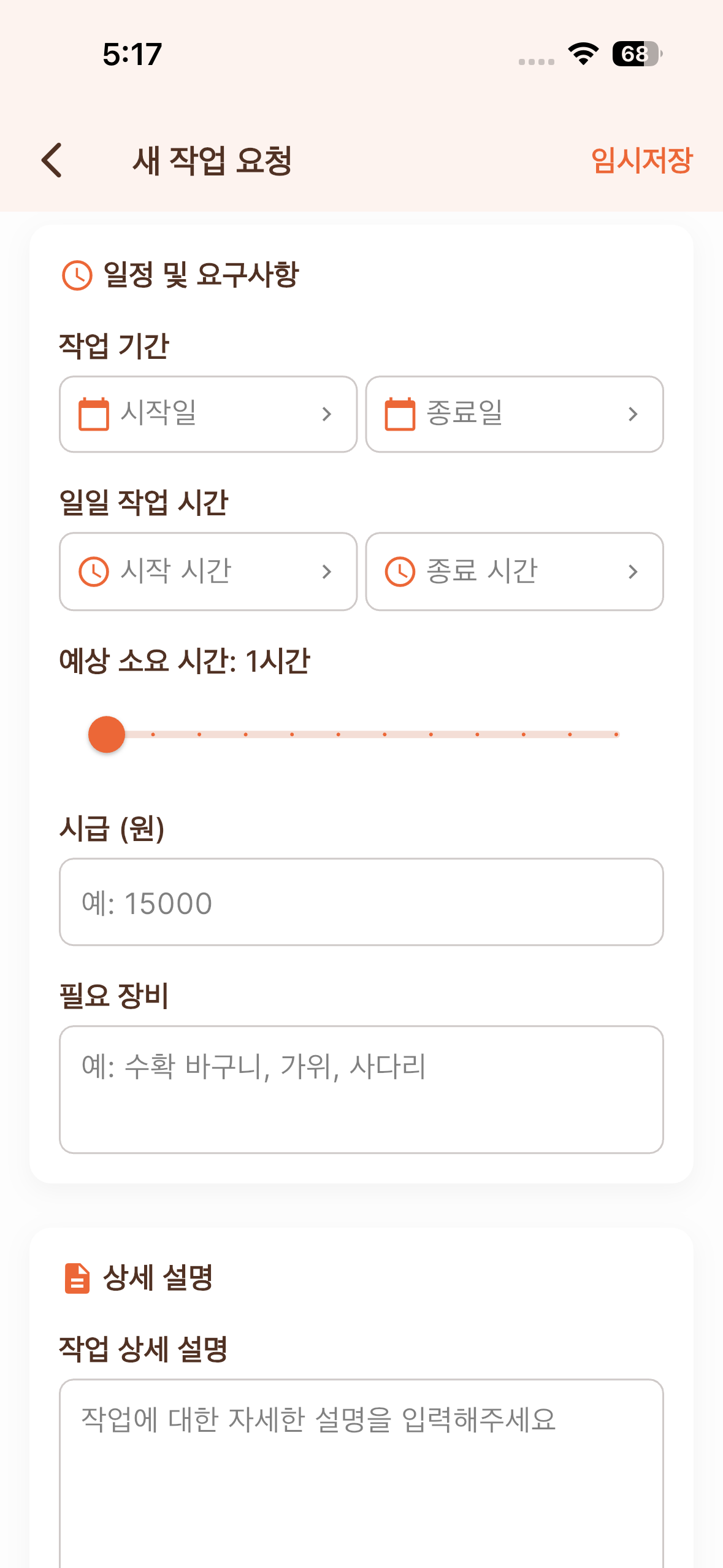Open the start date picker via its chevron
Viewport: 723px width, 1568px height.
coord(327,414)
